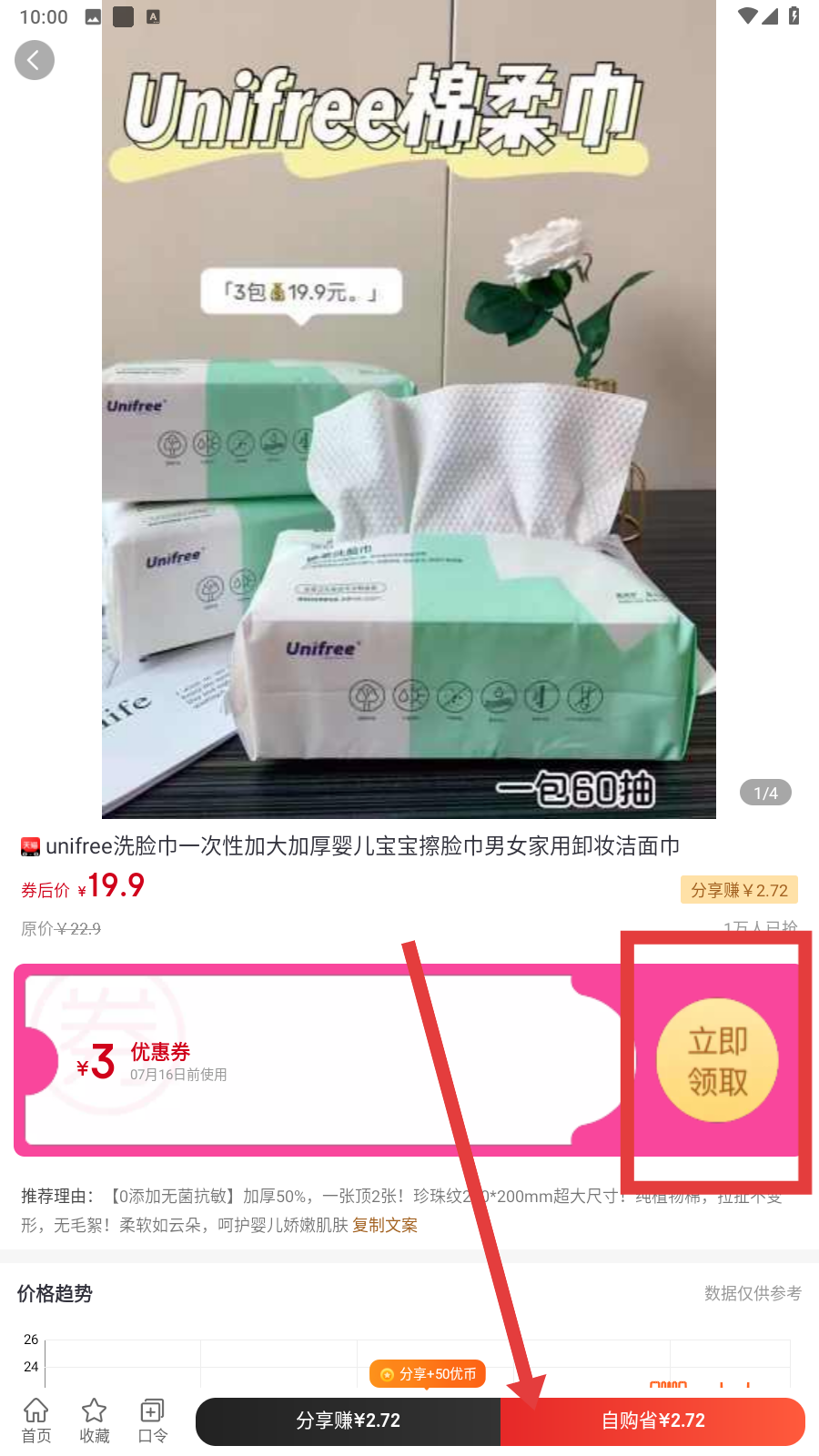Copy the promo text via 复制文案
819x1456 pixels.
click(x=385, y=1225)
